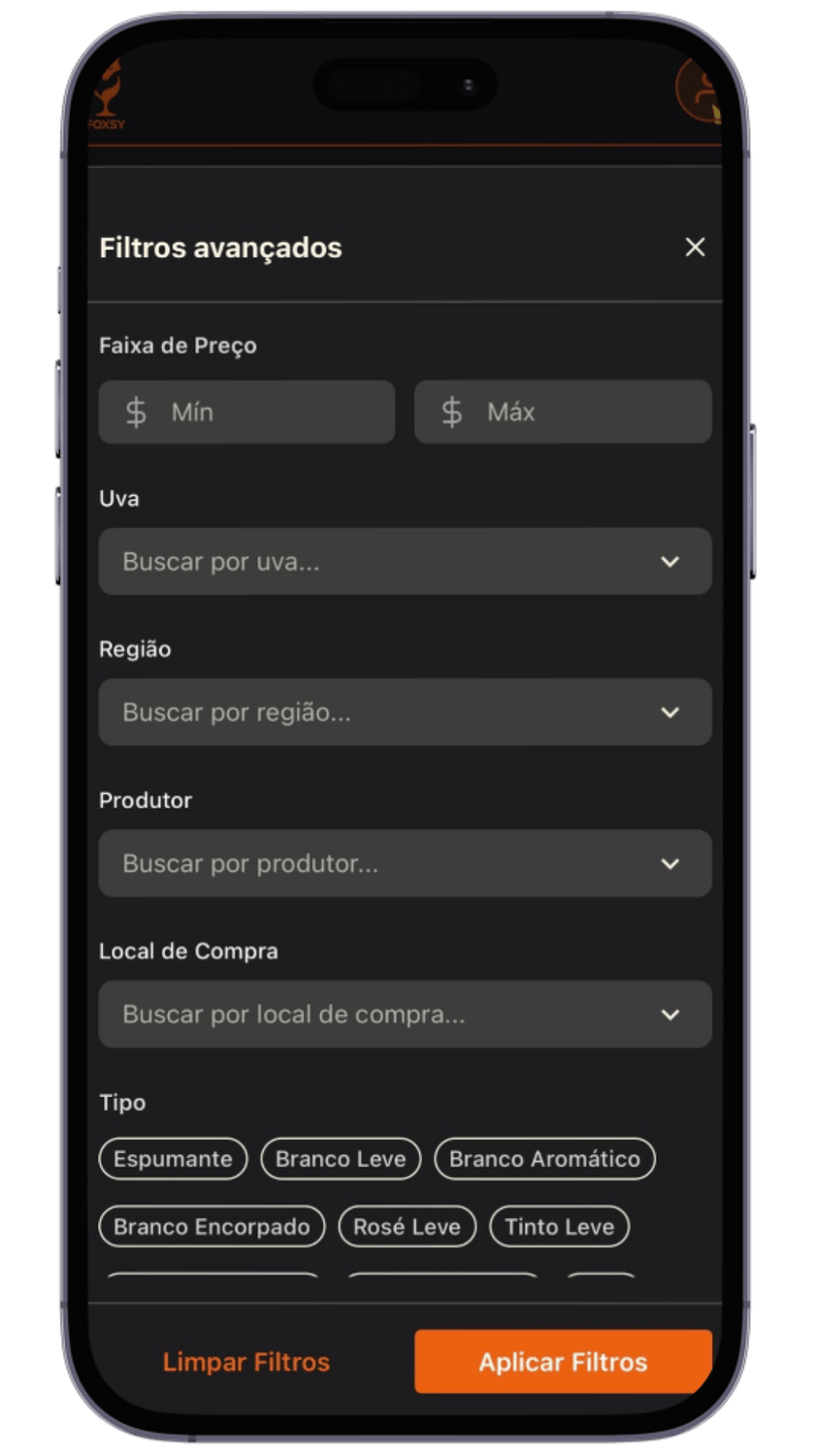Open the Buscar por local de compra dropdown
This screenshot has height=1456, width=819.
[405, 1014]
